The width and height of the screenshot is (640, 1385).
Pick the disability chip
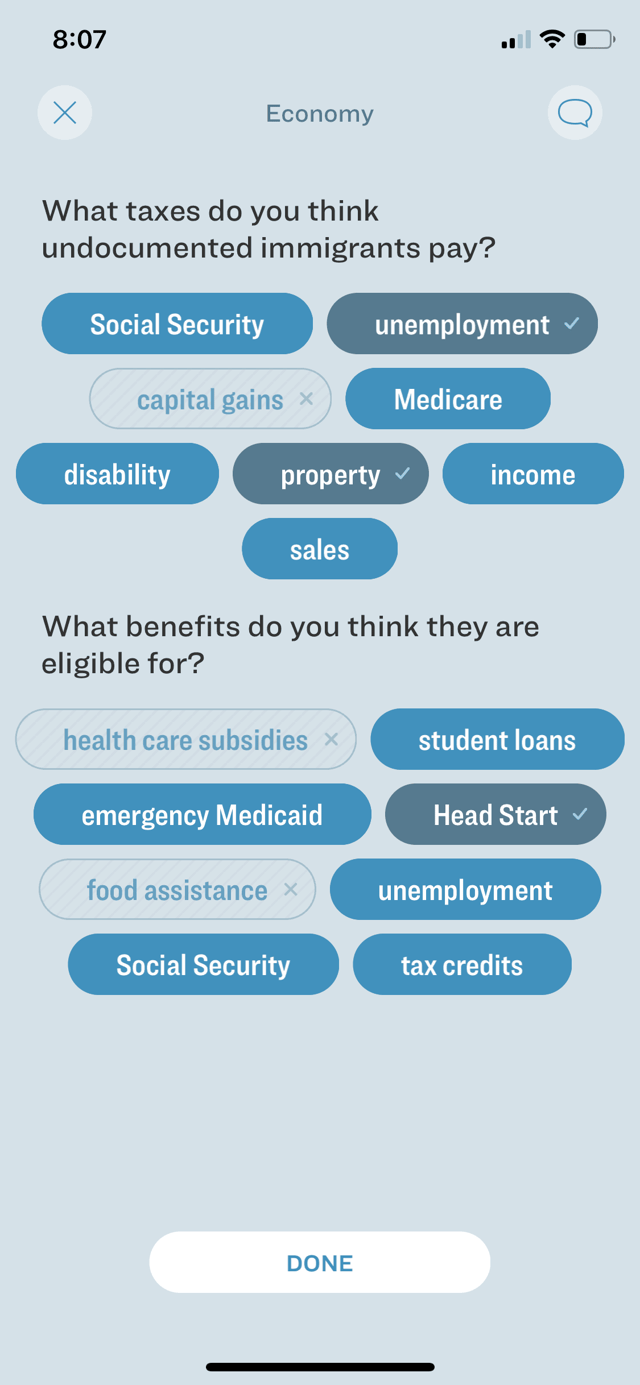tap(117, 474)
